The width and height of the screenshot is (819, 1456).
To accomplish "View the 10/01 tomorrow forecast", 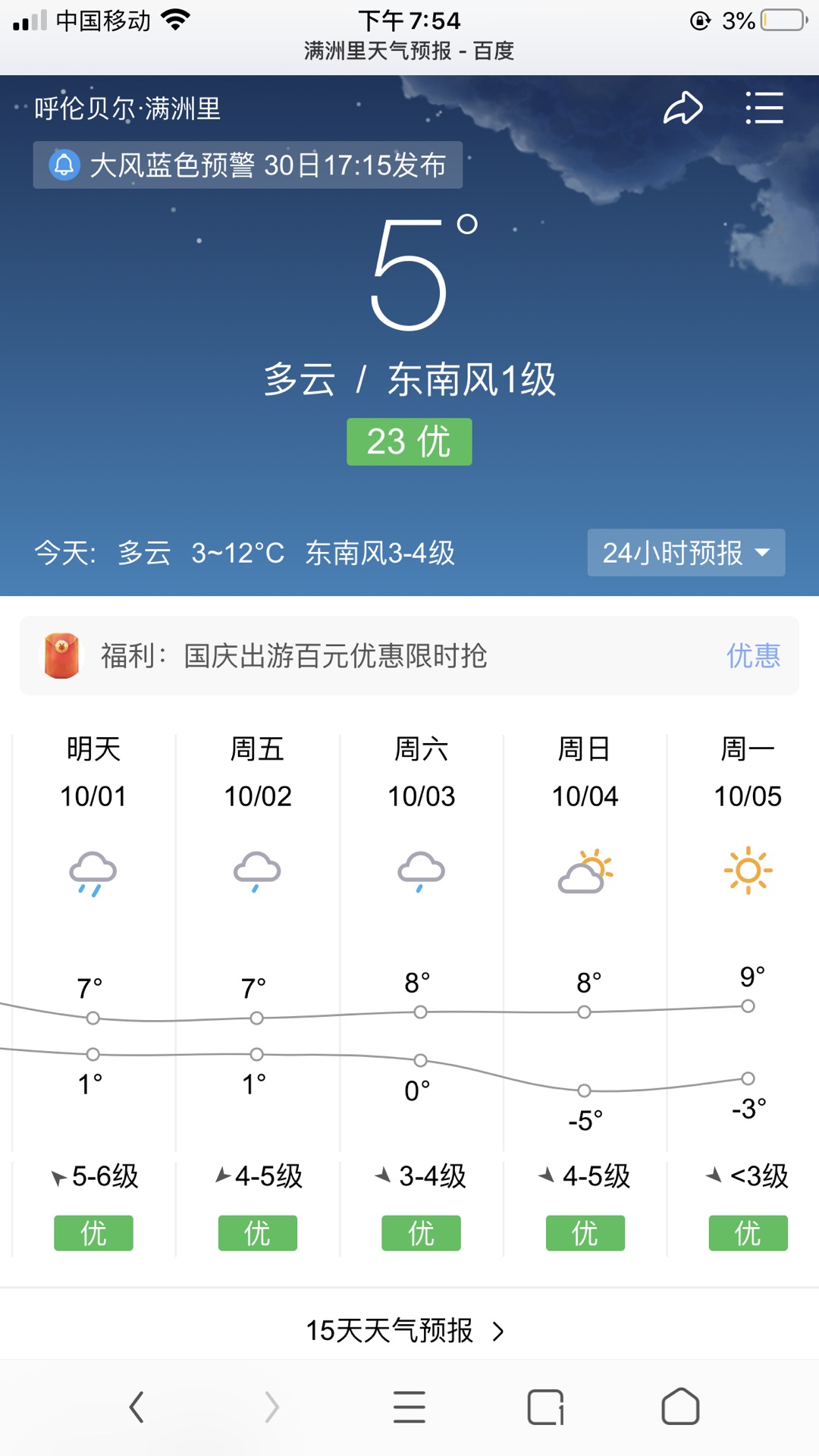I will coord(93,773).
